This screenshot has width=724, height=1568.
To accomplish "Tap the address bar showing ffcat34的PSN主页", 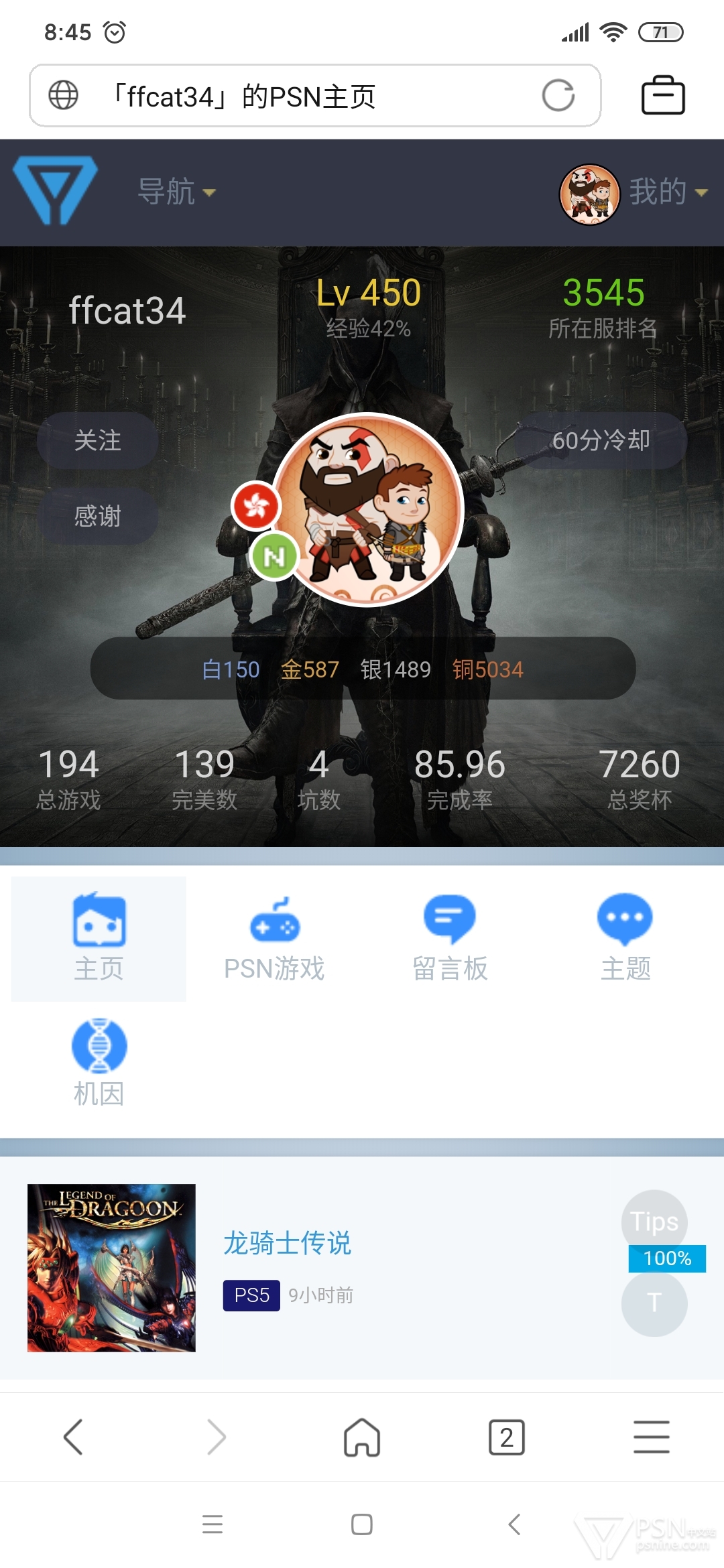I will pyautogui.click(x=314, y=95).
